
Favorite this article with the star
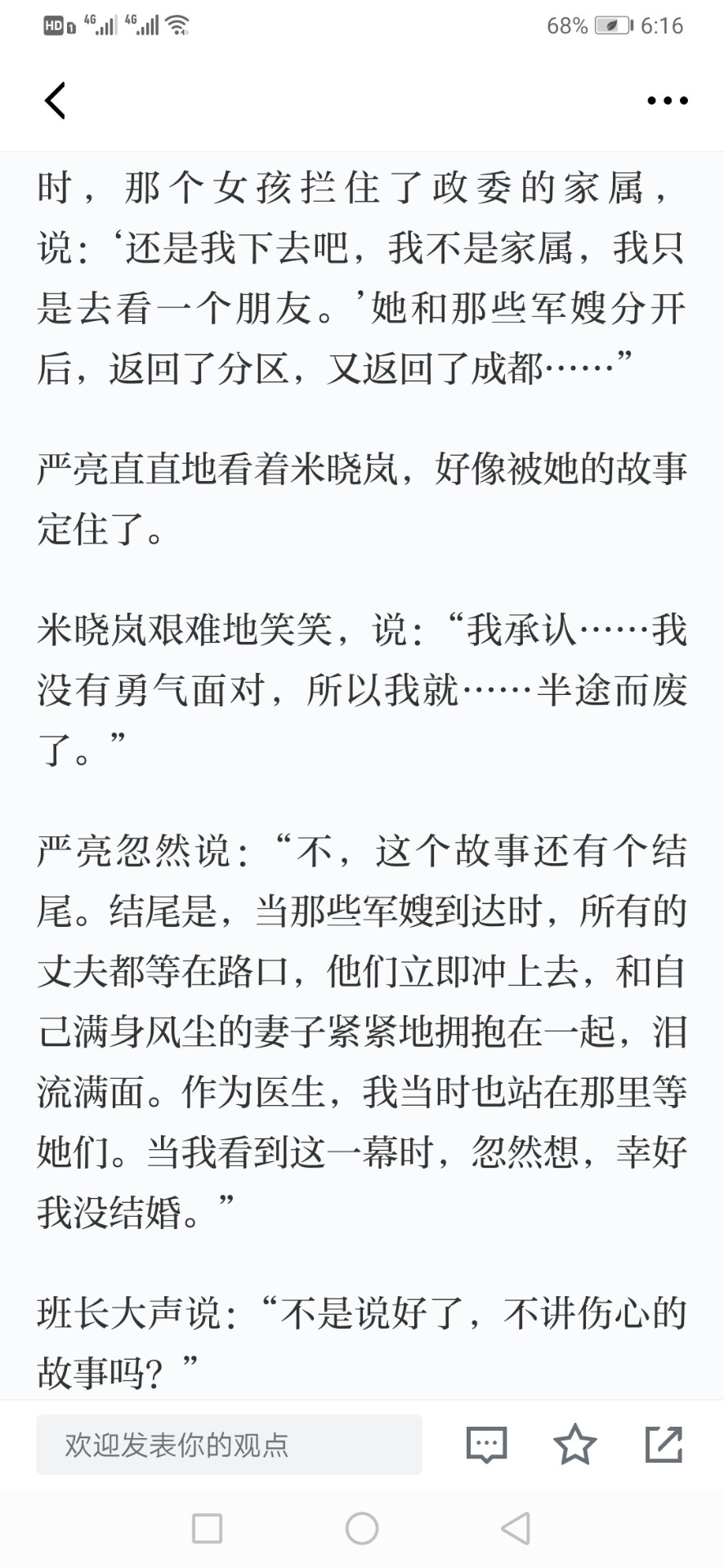(575, 1444)
